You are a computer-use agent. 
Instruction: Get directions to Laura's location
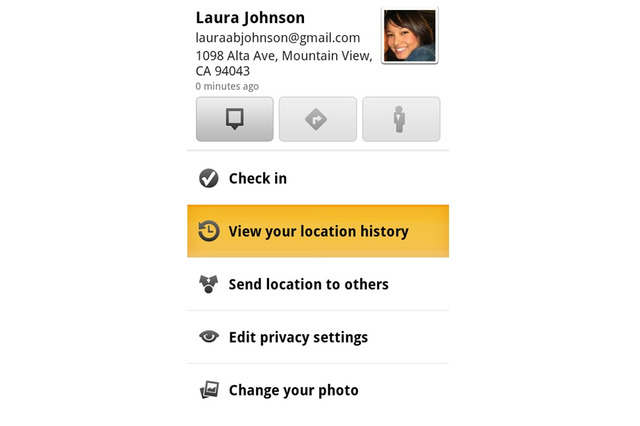pyautogui.click(x=317, y=119)
